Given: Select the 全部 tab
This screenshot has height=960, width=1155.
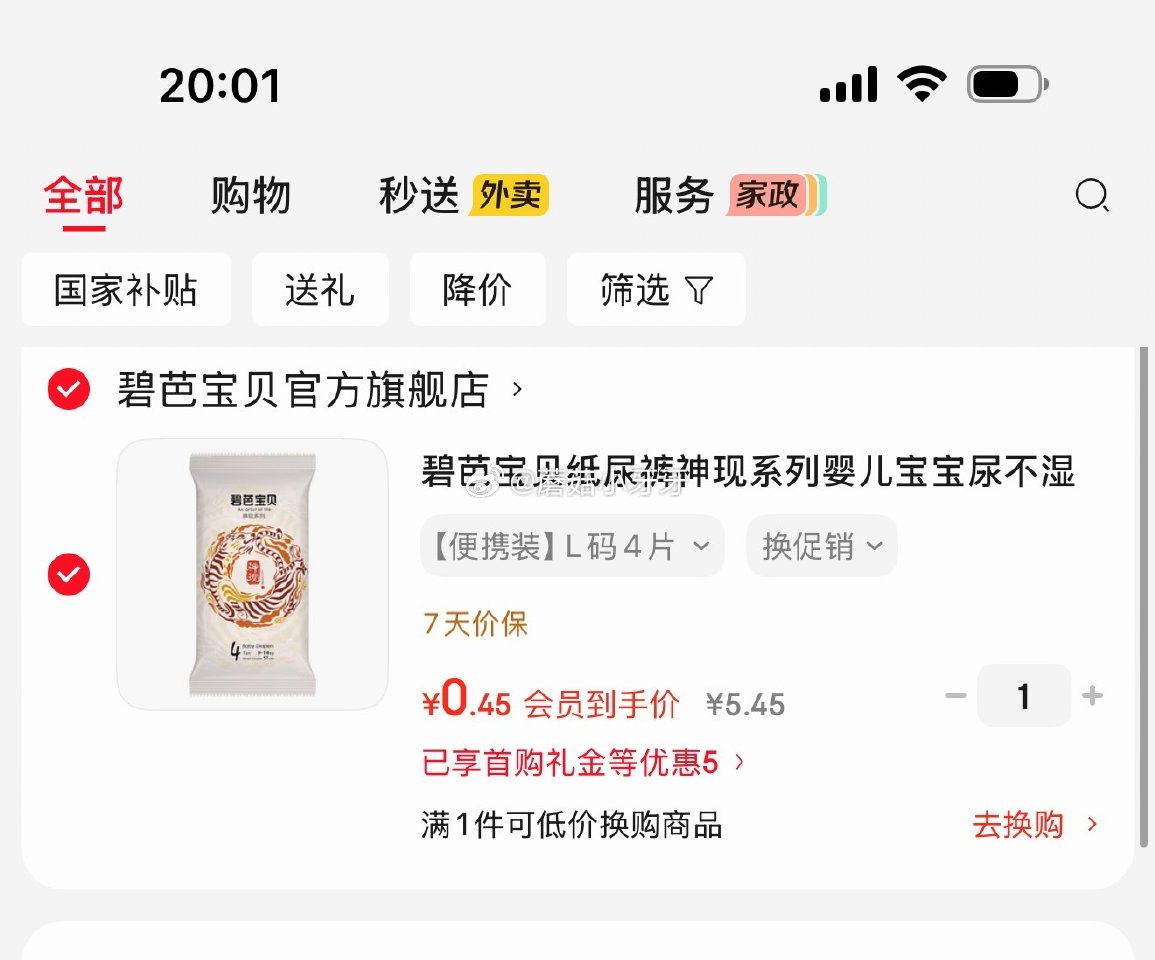Looking at the screenshot, I should [x=83, y=196].
